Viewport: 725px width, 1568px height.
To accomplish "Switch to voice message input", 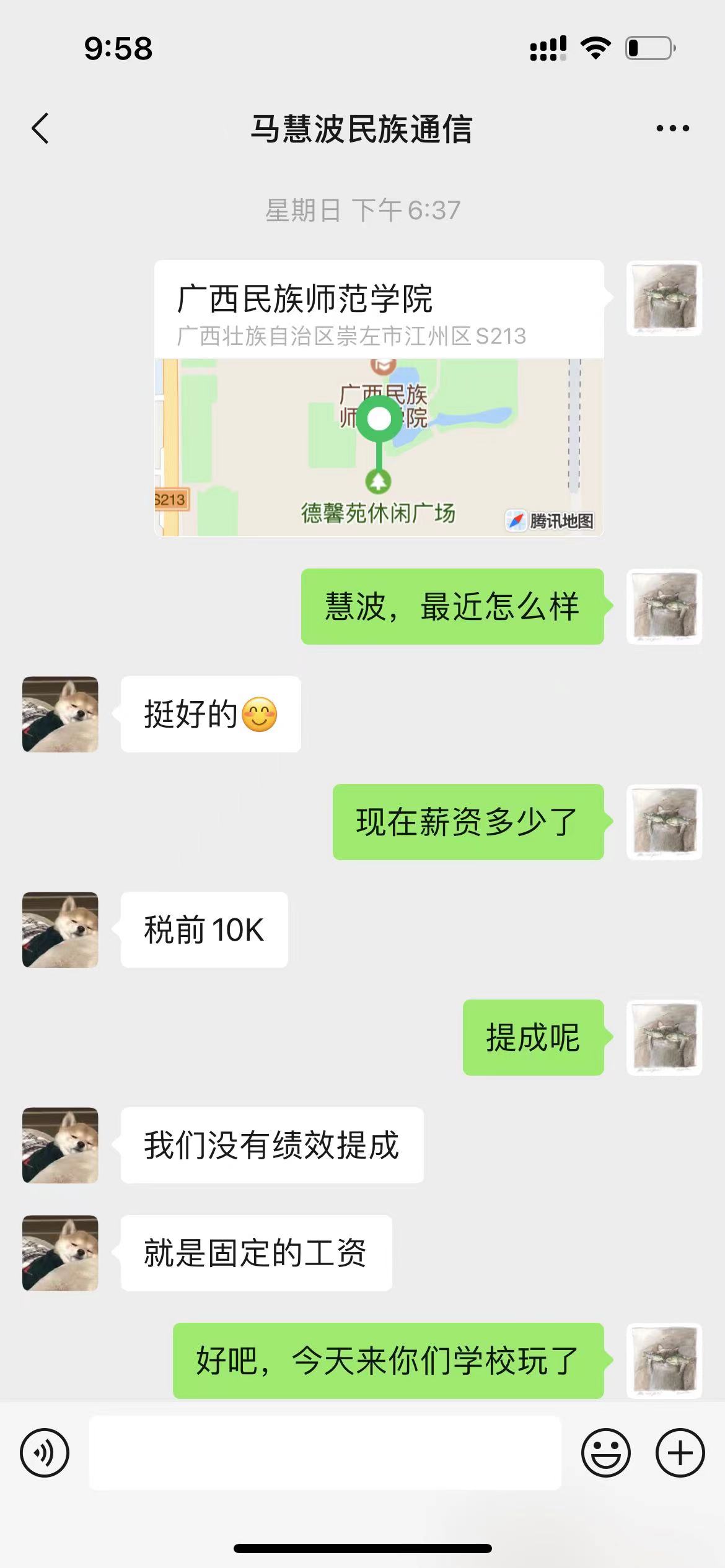I will [45, 1453].
